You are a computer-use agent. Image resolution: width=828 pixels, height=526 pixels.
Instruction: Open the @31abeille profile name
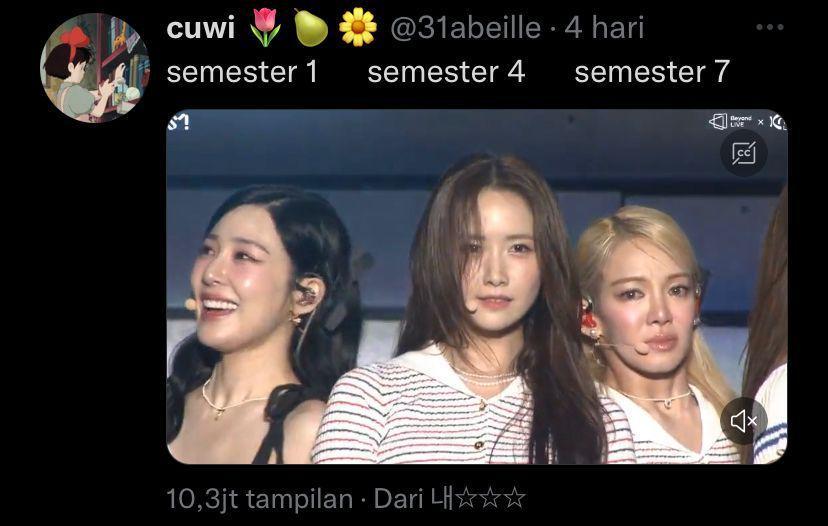[x=465, y=28]
